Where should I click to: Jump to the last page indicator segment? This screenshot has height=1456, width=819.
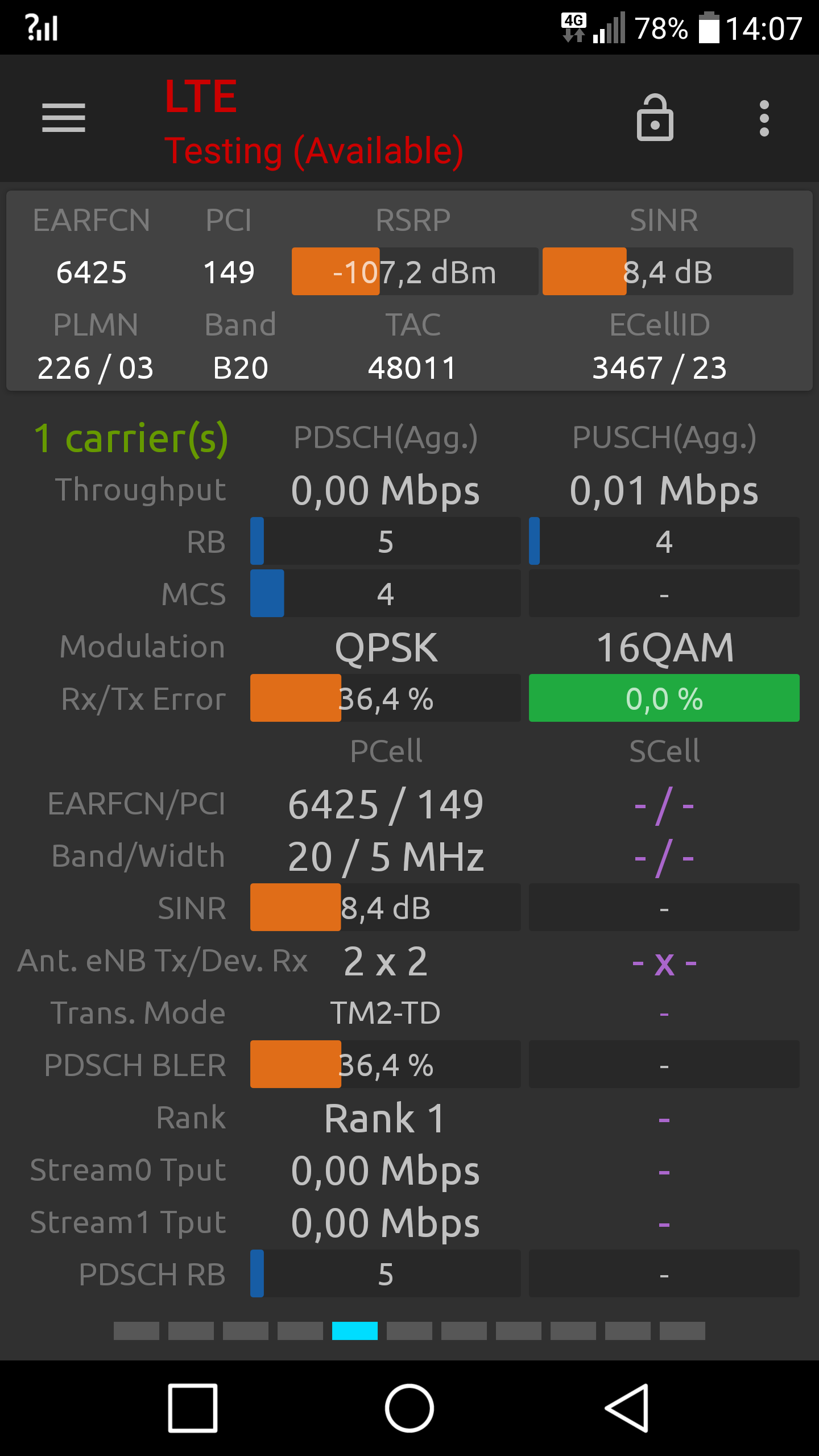point(682,1331)
